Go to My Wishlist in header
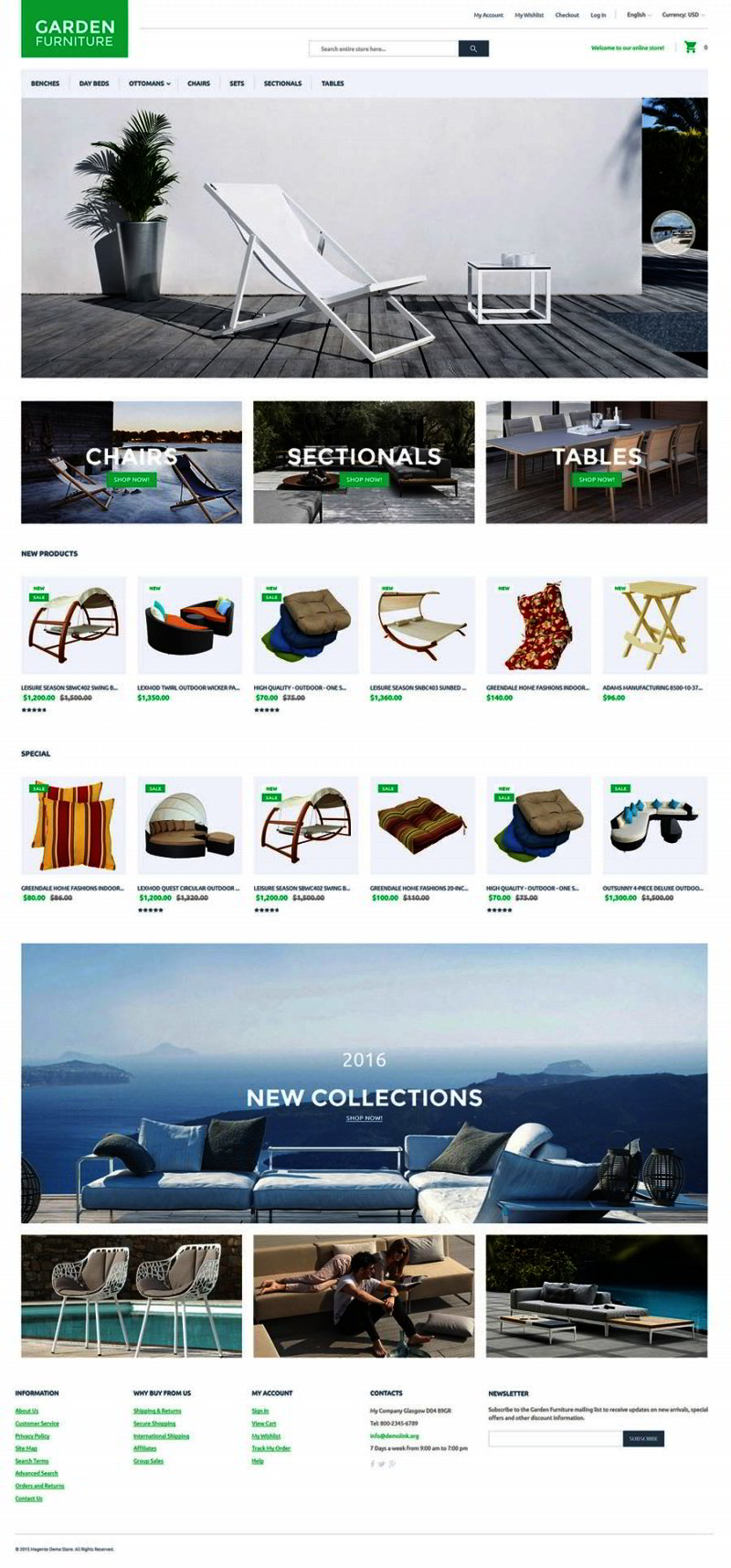 click(529, 15)
